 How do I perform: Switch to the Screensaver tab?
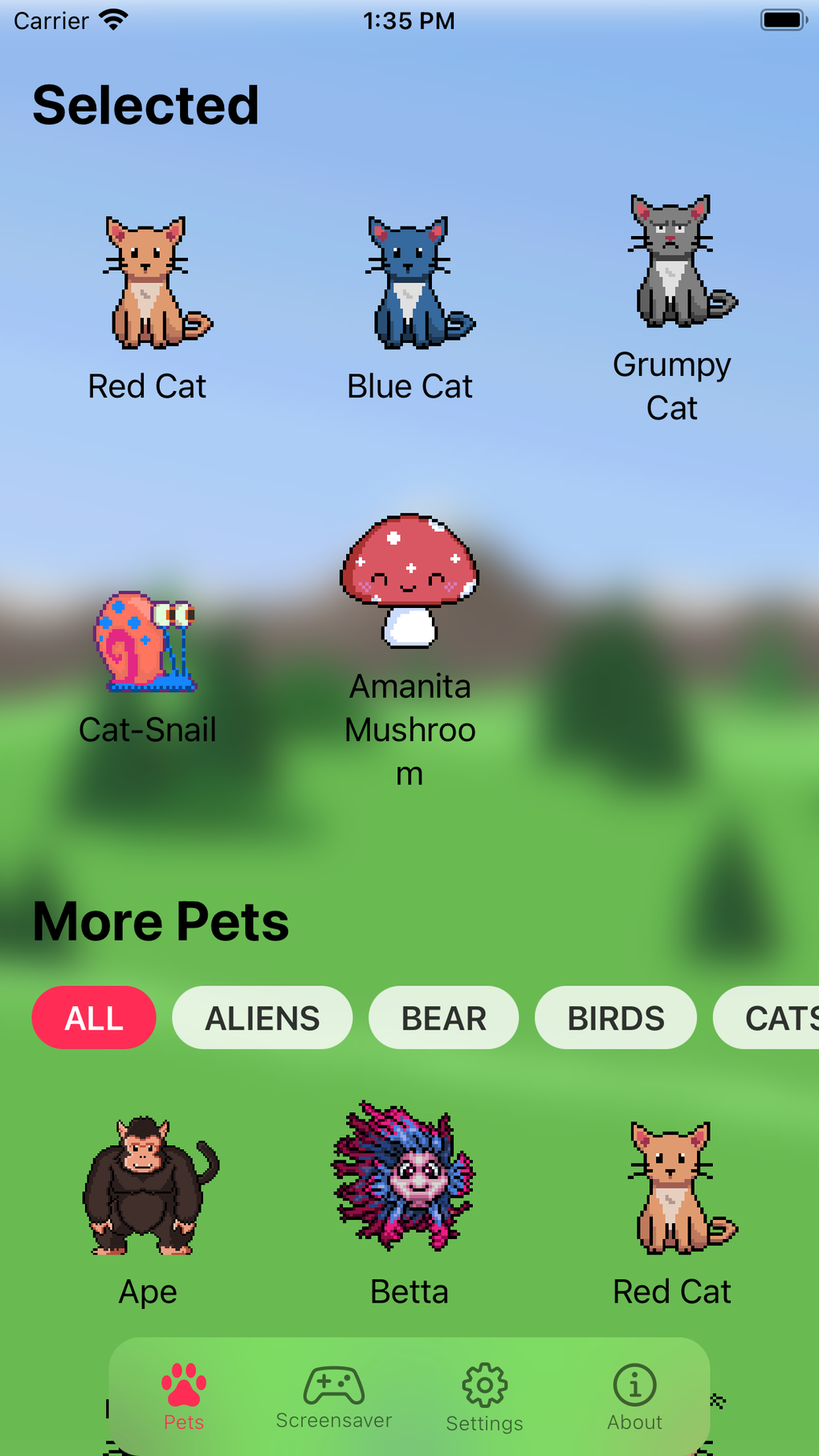pos(334,1397)
